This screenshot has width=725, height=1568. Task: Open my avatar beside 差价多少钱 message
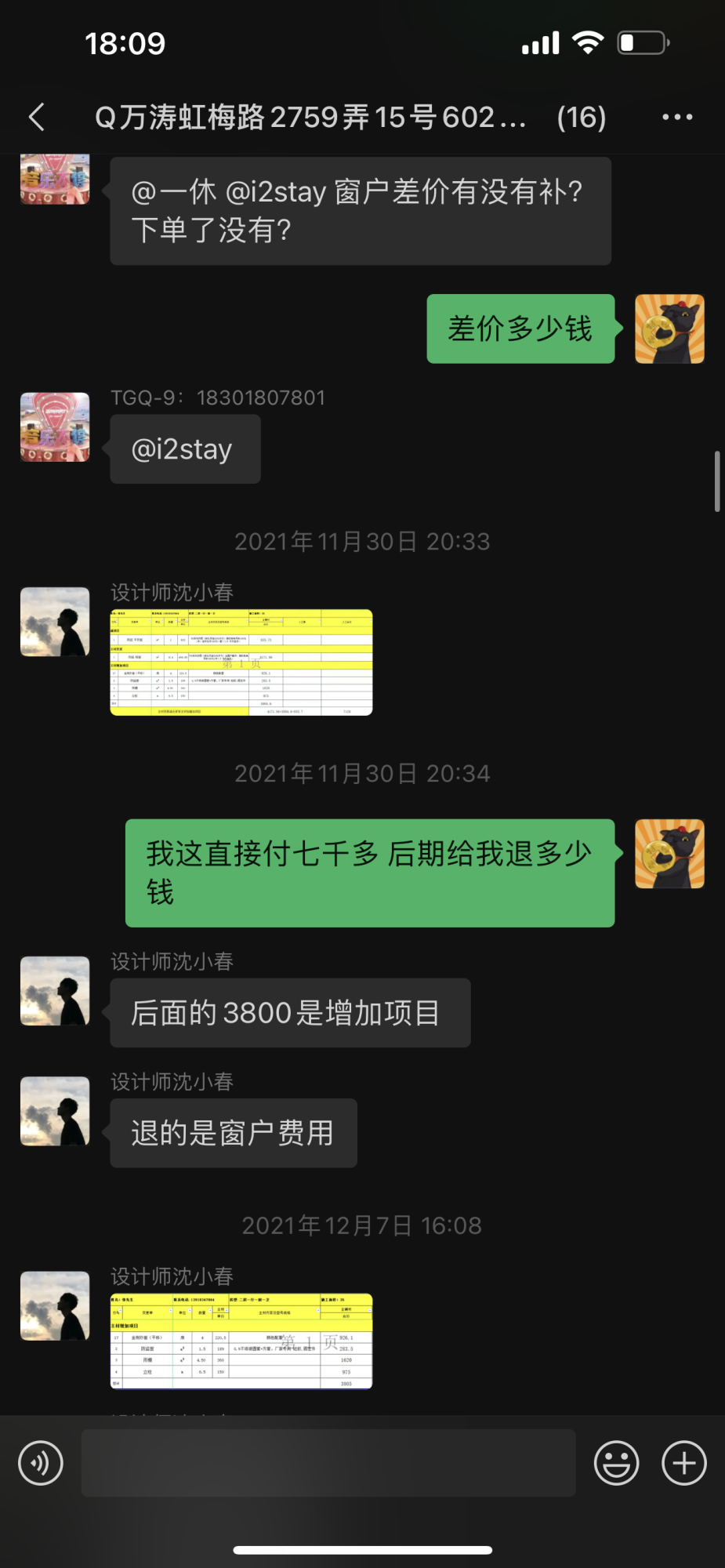[x=669, y=329]
